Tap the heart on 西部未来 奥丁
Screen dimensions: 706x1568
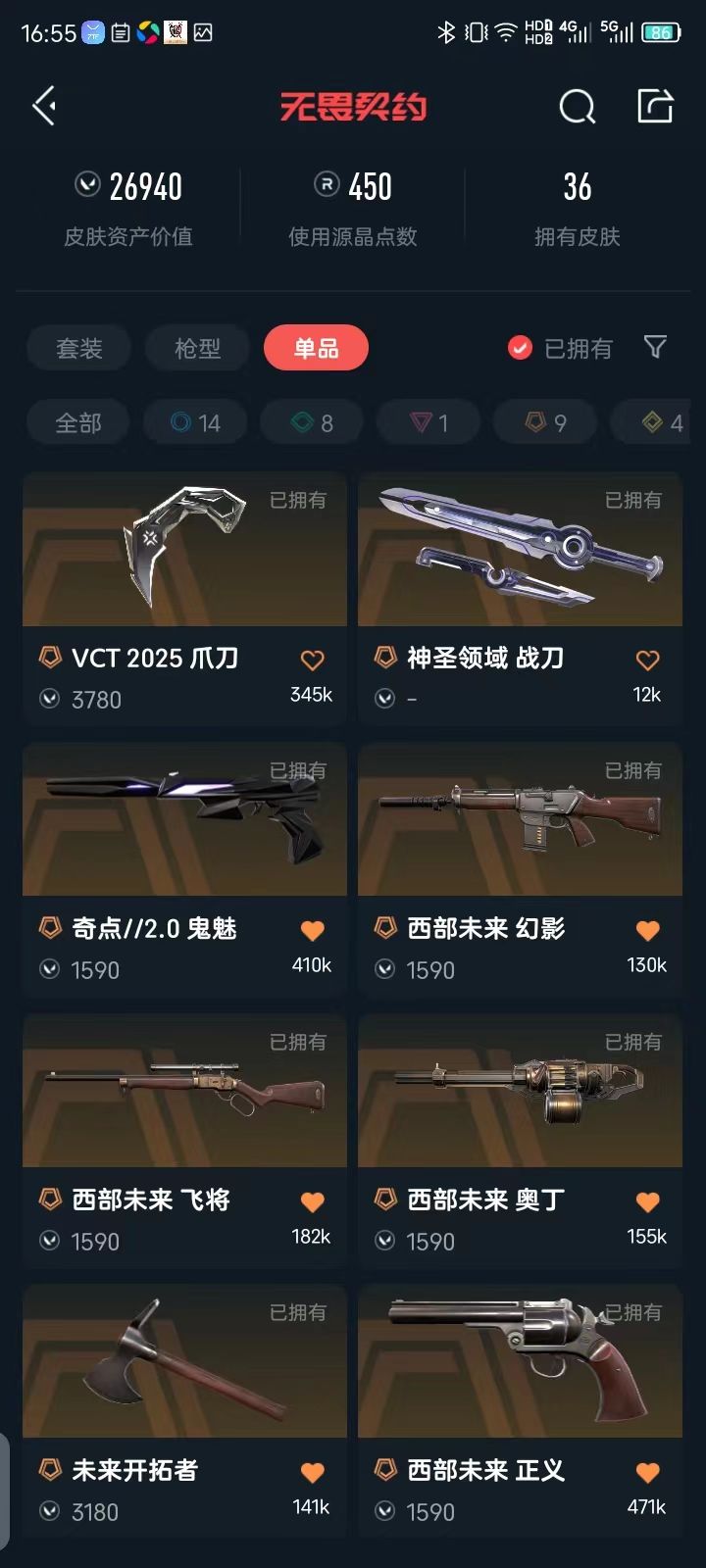point(647,1202)
